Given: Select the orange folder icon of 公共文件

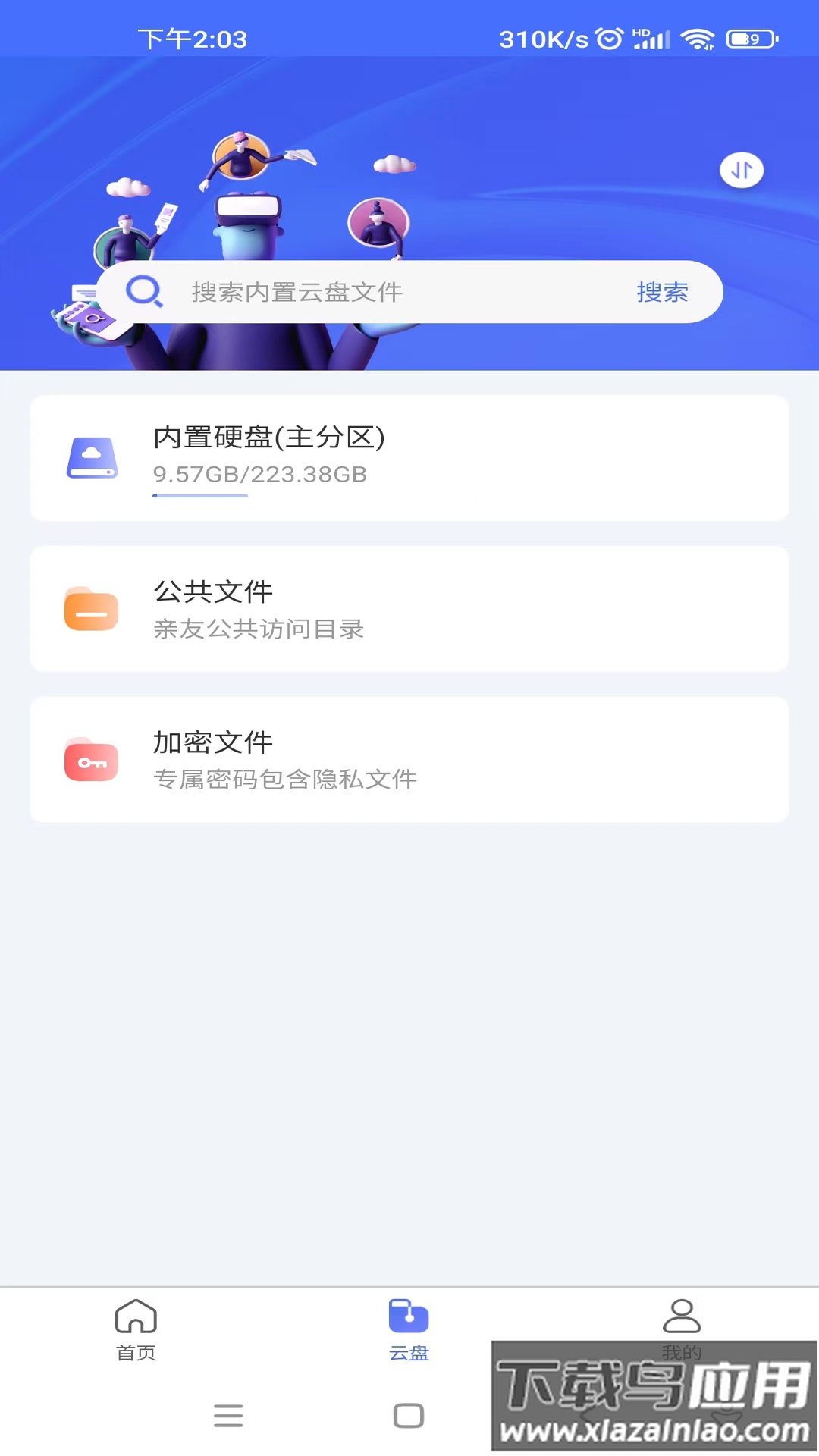Looking at the screenshot, I should pyautogui.click(x=91, y=608).
